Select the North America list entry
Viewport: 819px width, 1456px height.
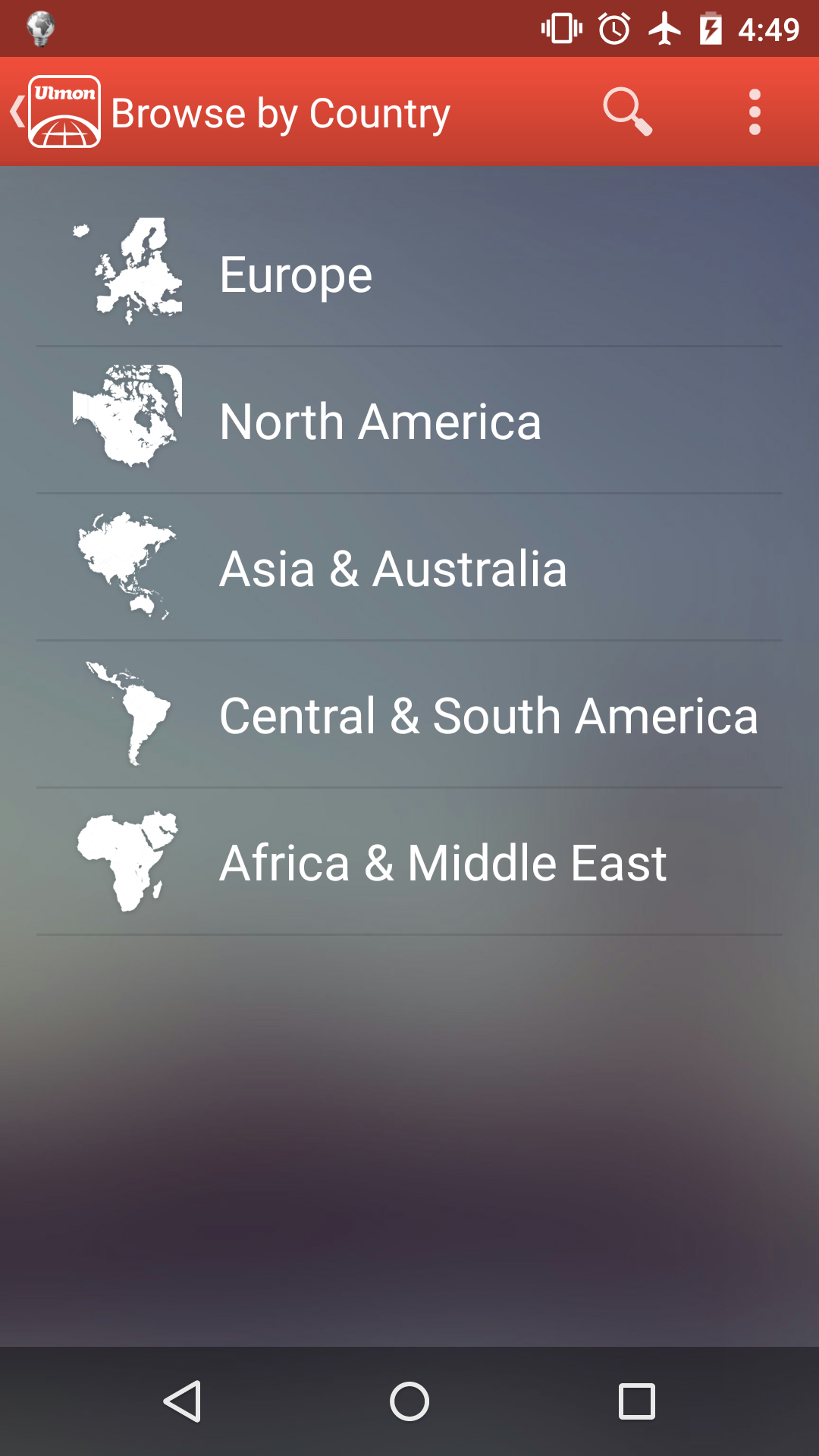(379, 421)
